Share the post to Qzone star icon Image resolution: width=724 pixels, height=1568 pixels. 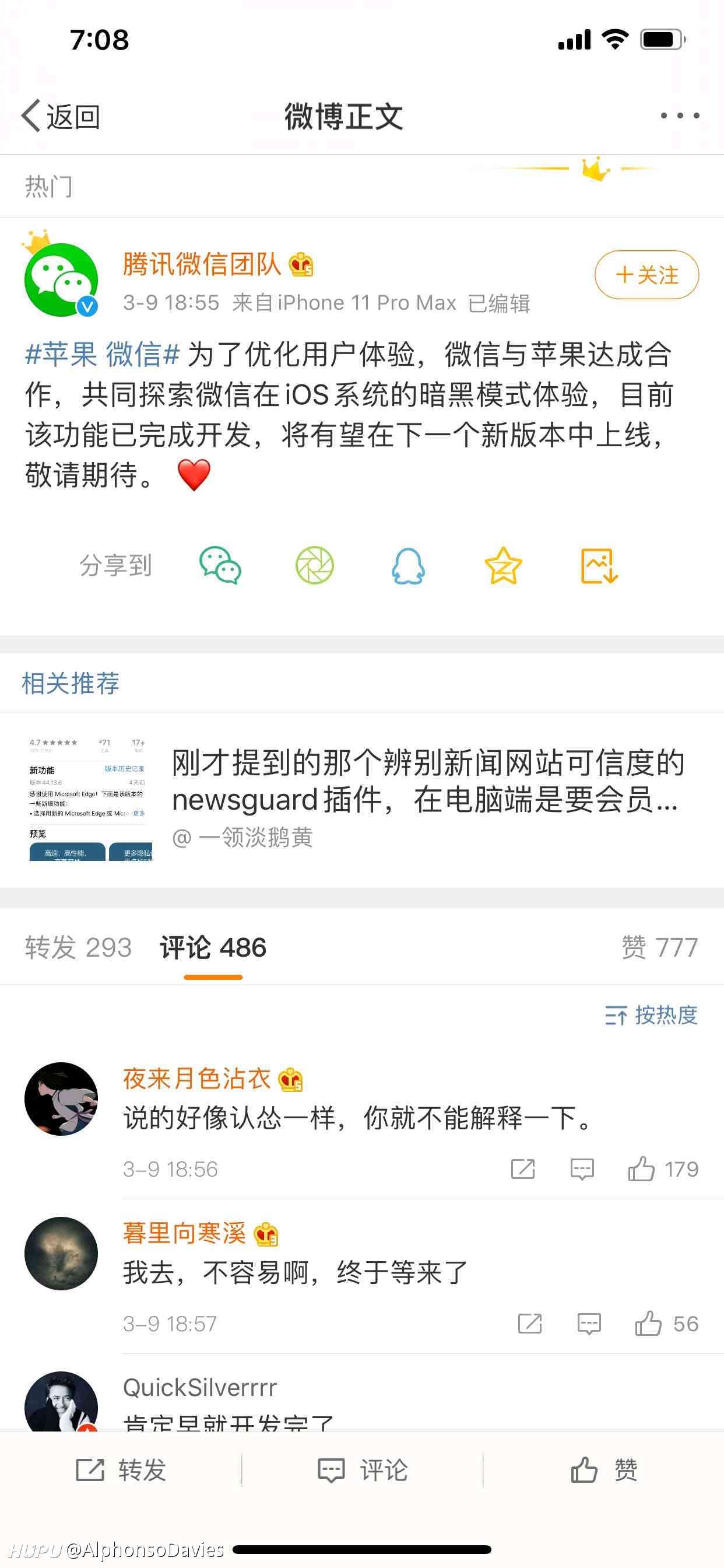503,565
